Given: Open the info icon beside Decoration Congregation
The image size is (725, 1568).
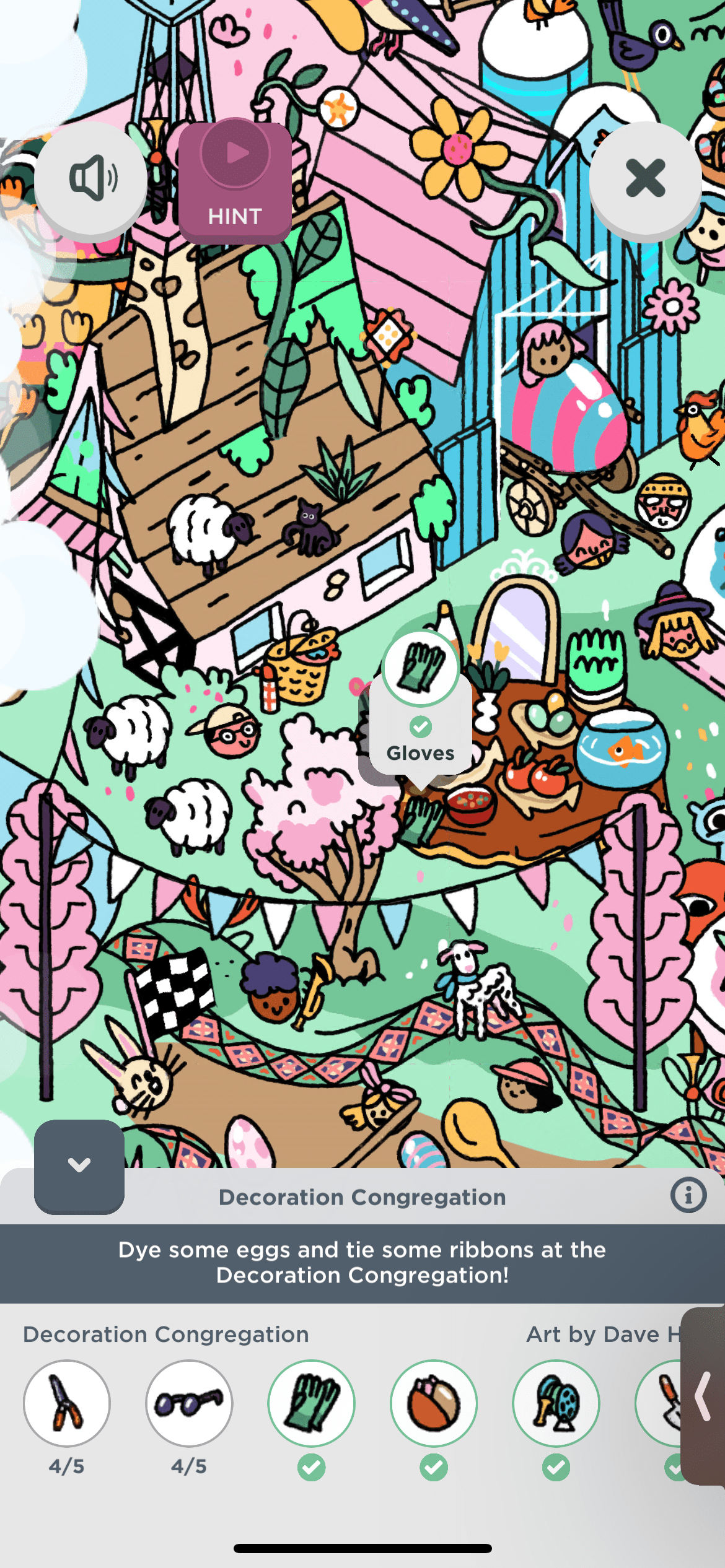Looking at the screenshot, I should (688, 1195).
